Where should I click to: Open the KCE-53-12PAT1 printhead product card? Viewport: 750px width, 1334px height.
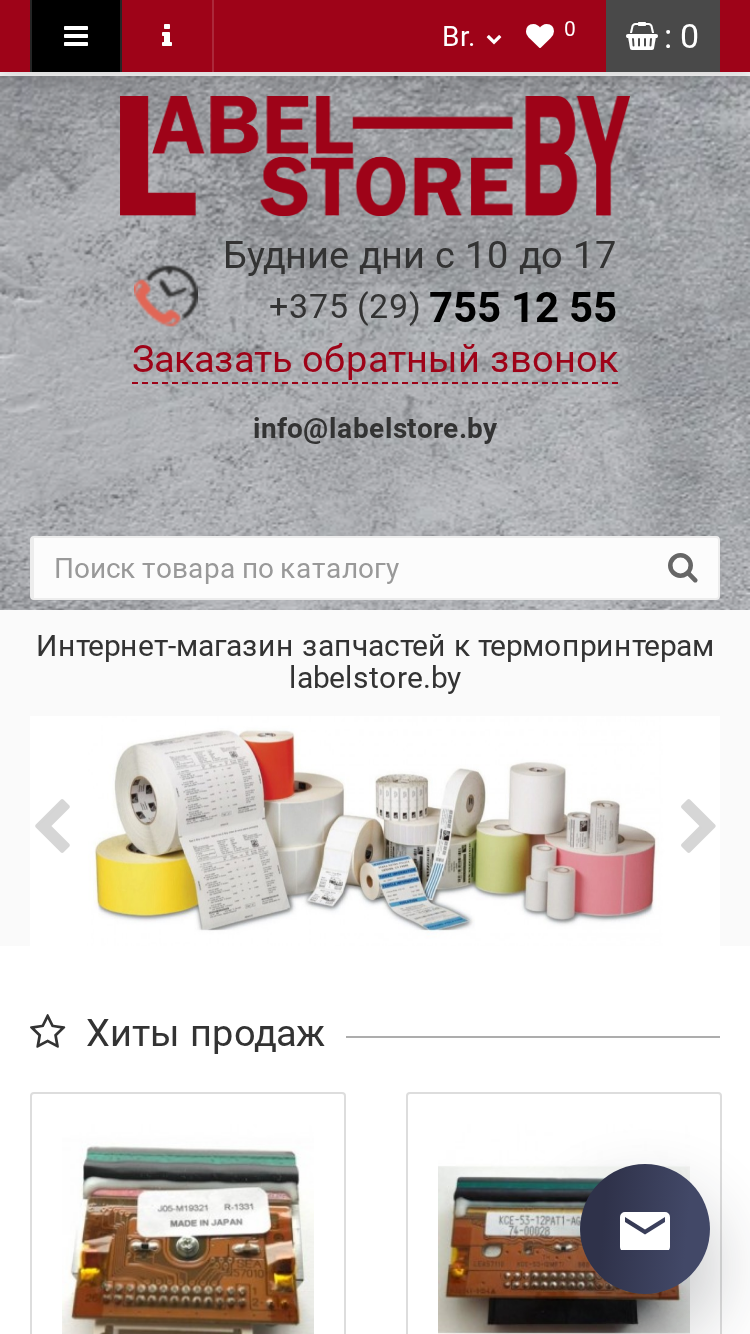tap(564, 1214)
